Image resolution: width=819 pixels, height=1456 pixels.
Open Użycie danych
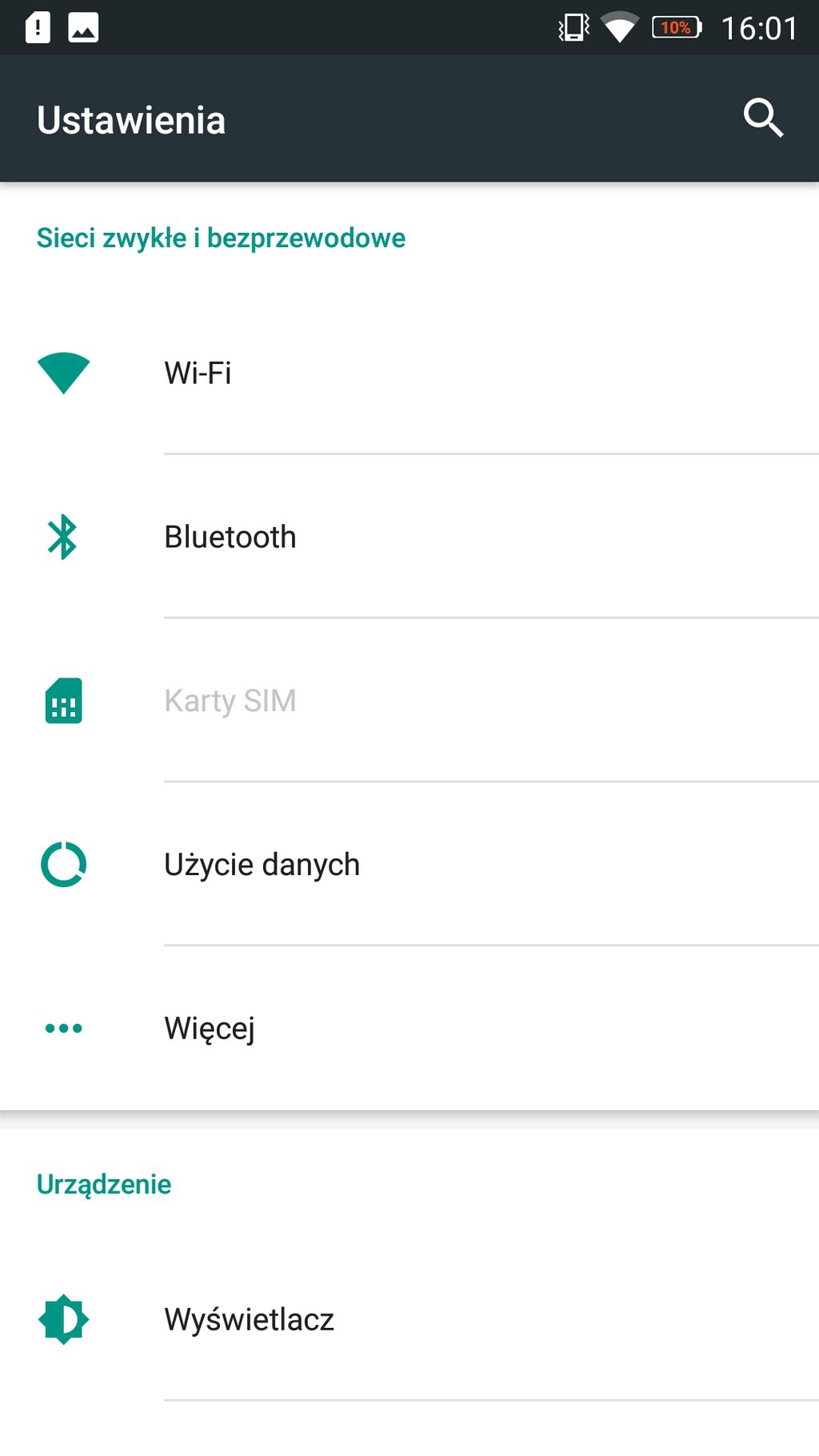coord(409,865)
